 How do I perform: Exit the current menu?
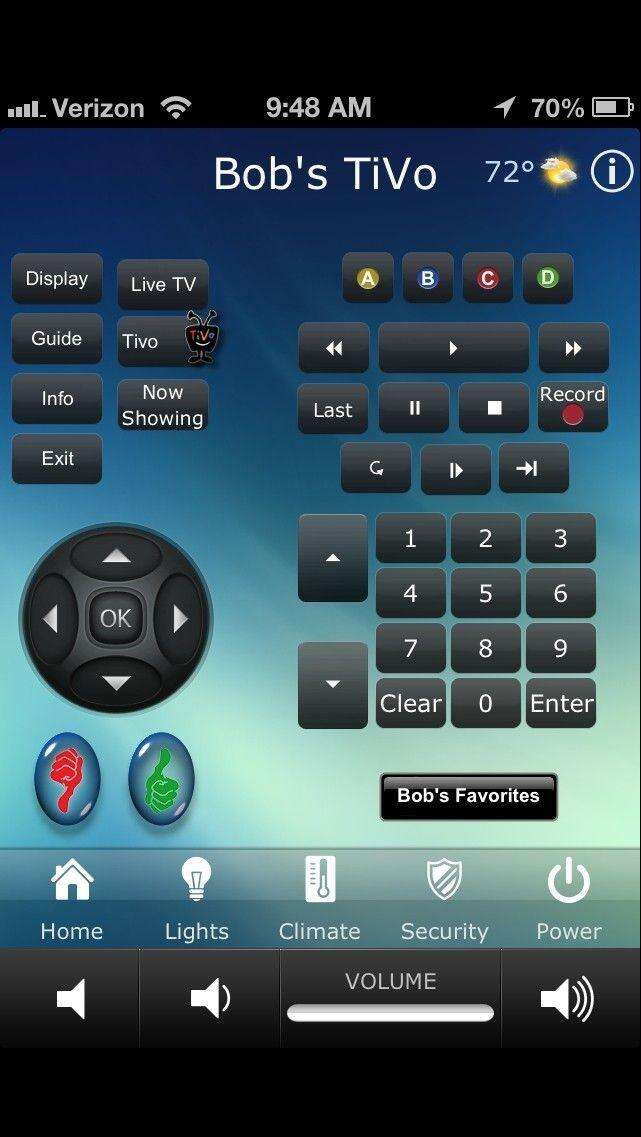click(x=57, y=459)
